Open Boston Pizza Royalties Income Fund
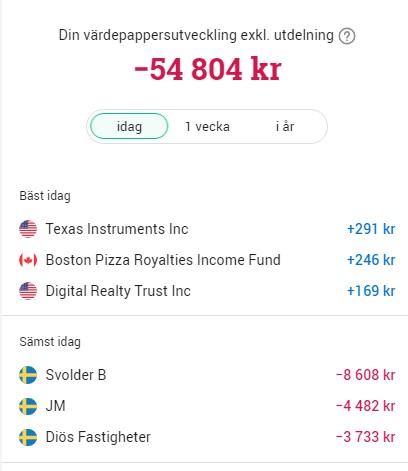The width and height of the screenshot is (408, 471). [x=207, y=260]
